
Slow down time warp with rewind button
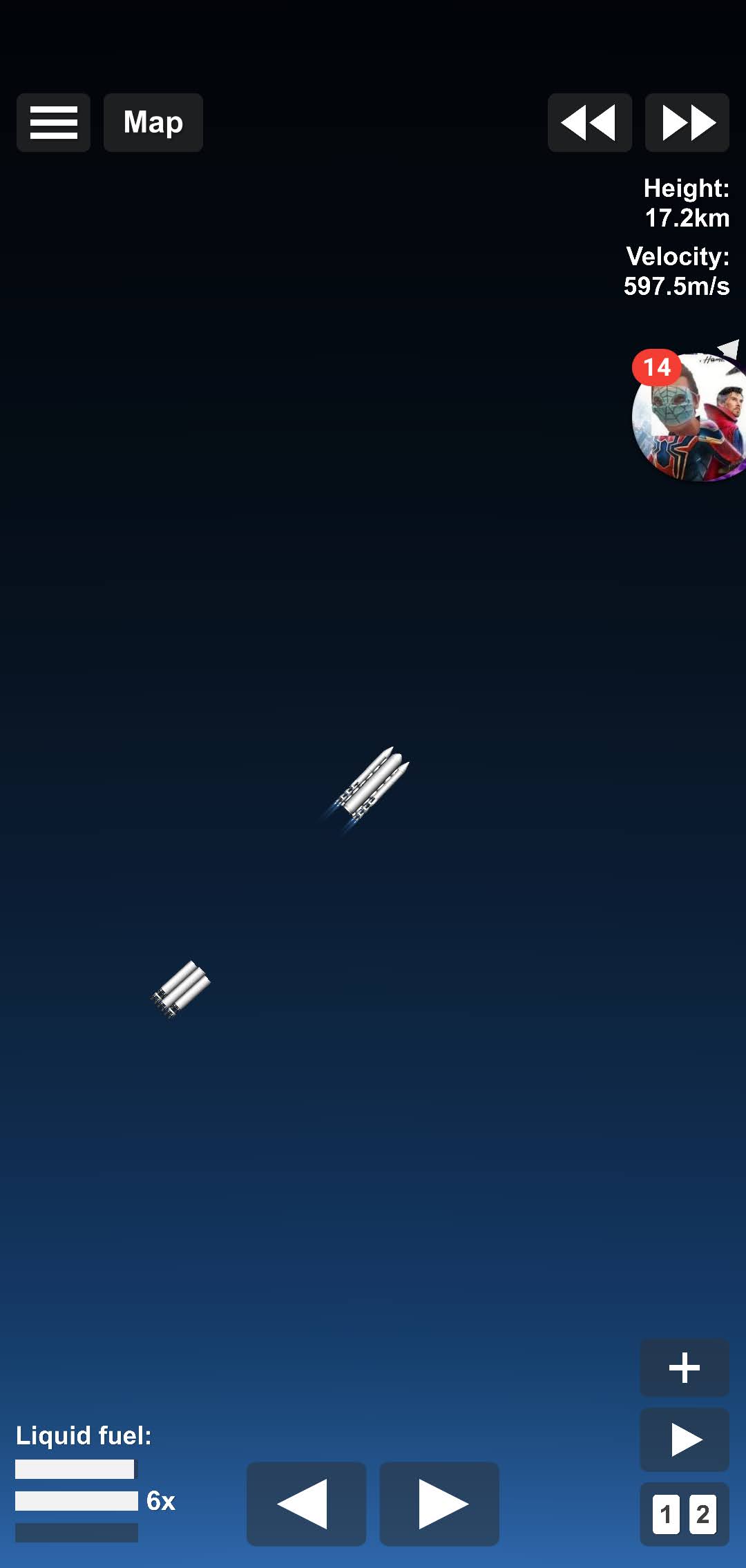[x=589, y=122]
